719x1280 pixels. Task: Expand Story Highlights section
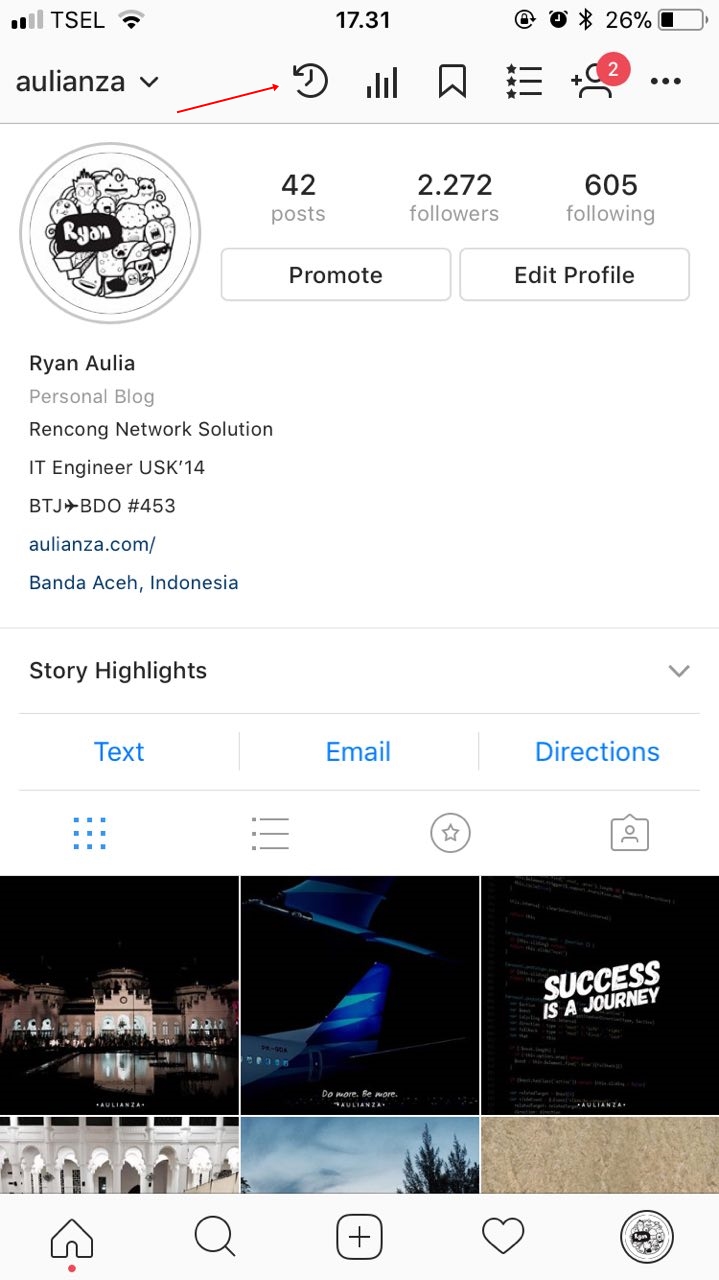pos(679,671)
